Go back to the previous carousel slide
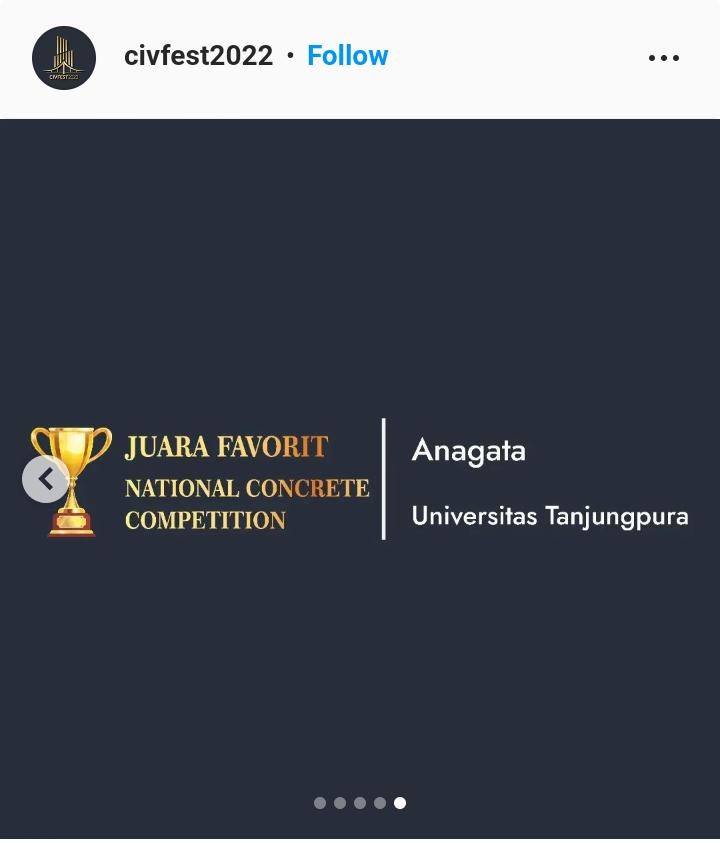720x843 pixels. tap(45, 479)
